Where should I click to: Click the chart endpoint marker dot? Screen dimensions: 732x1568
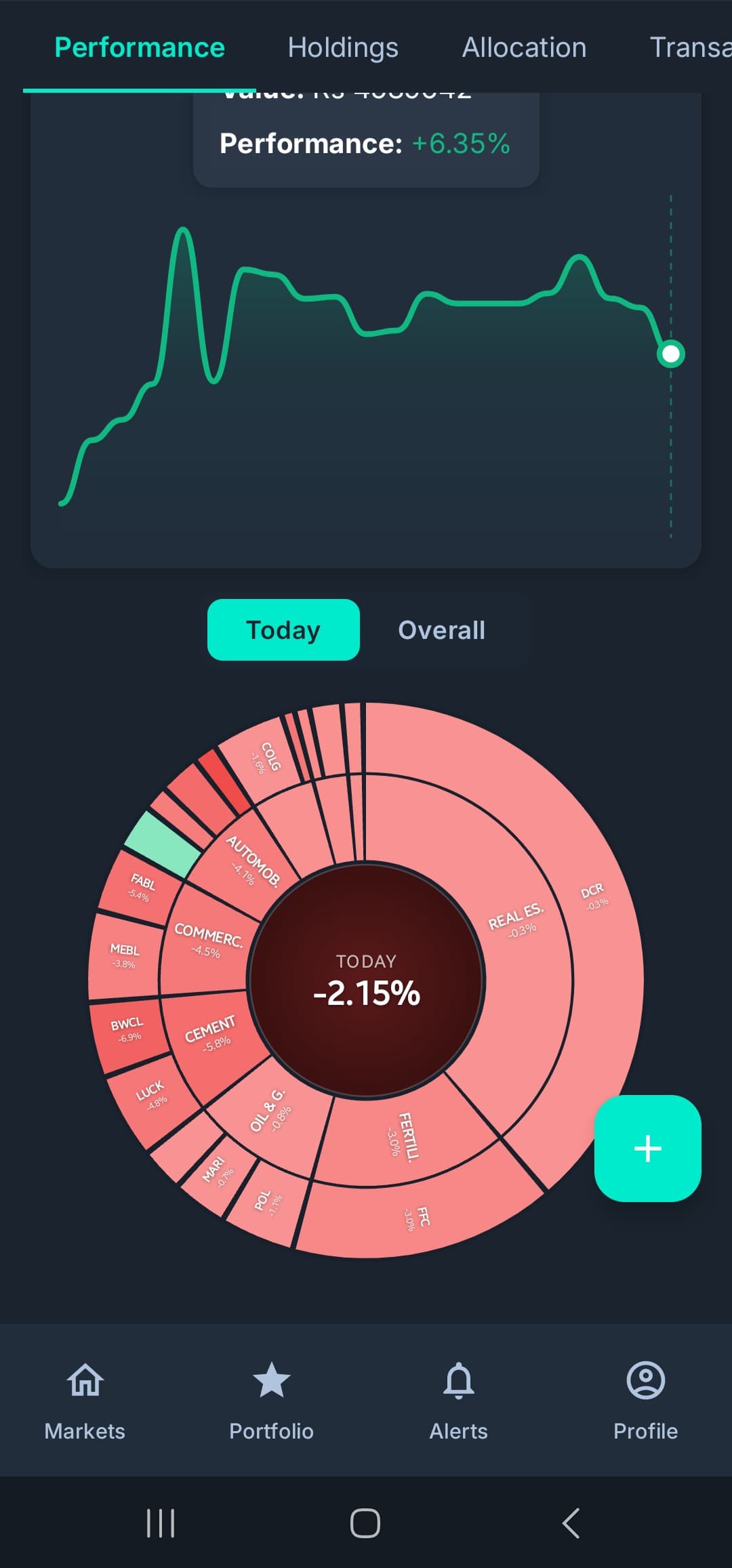click(x=670, y=352)
